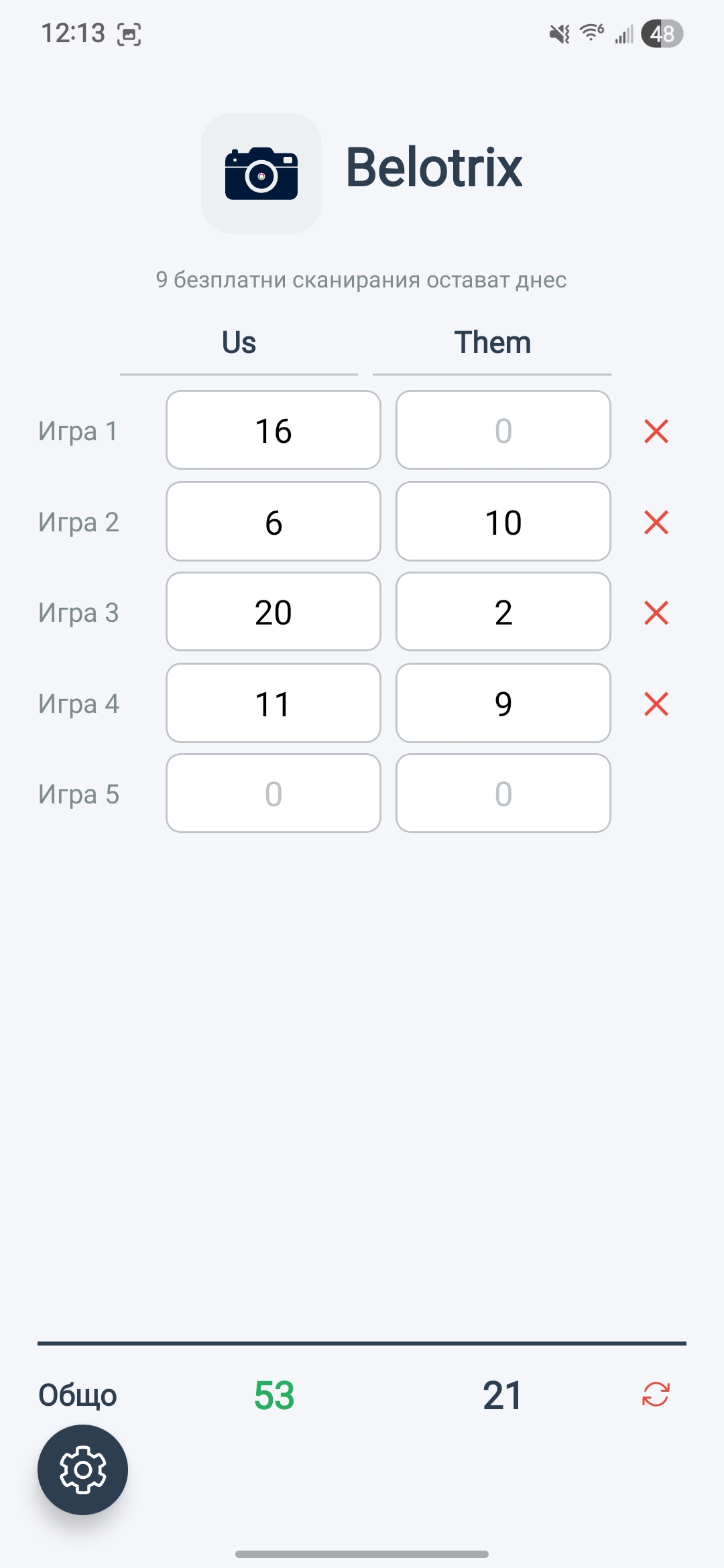Select the Us column header

pos(238,342)
